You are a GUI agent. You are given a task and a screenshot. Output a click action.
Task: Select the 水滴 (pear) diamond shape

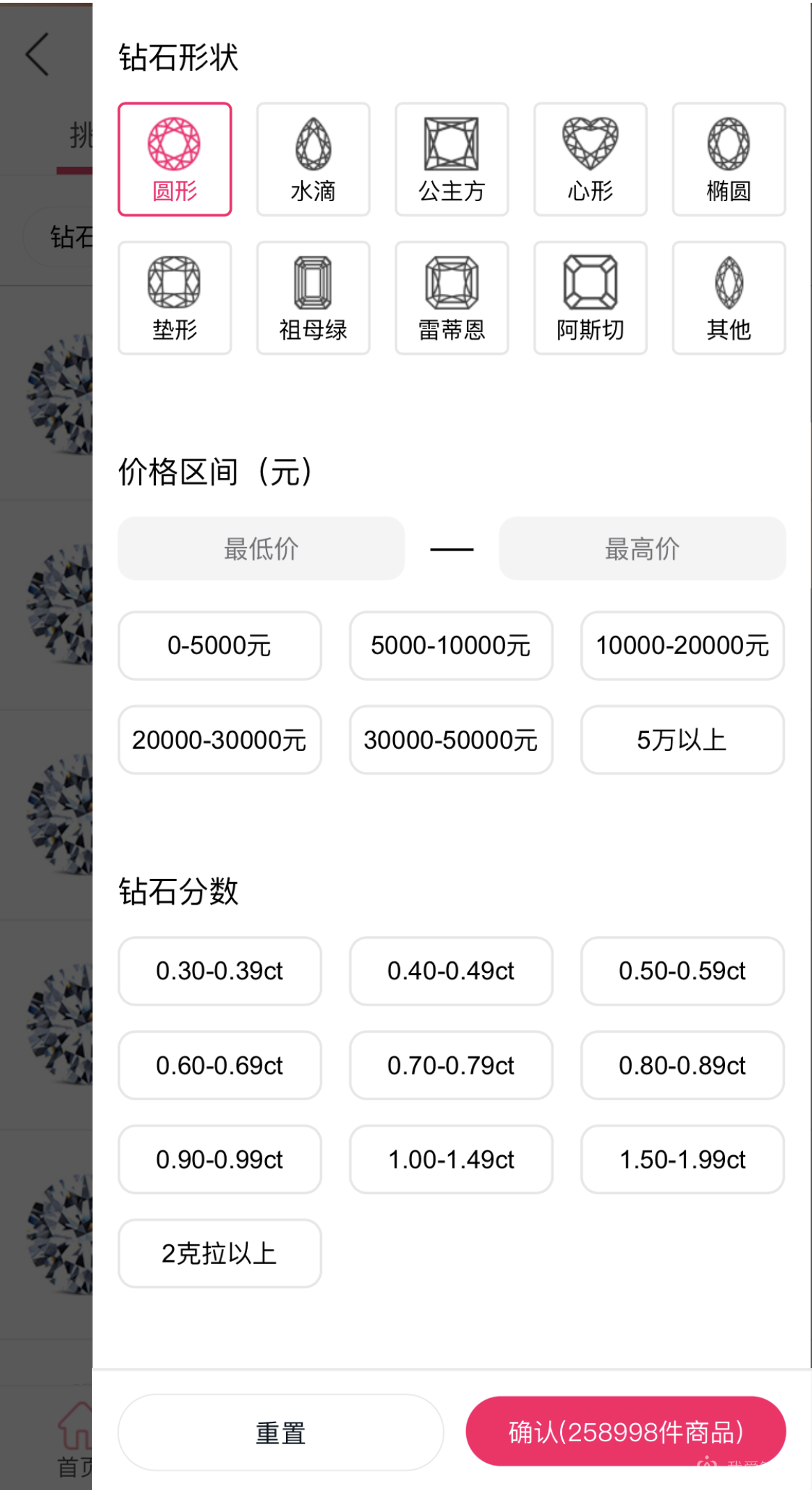pos(313,159)
